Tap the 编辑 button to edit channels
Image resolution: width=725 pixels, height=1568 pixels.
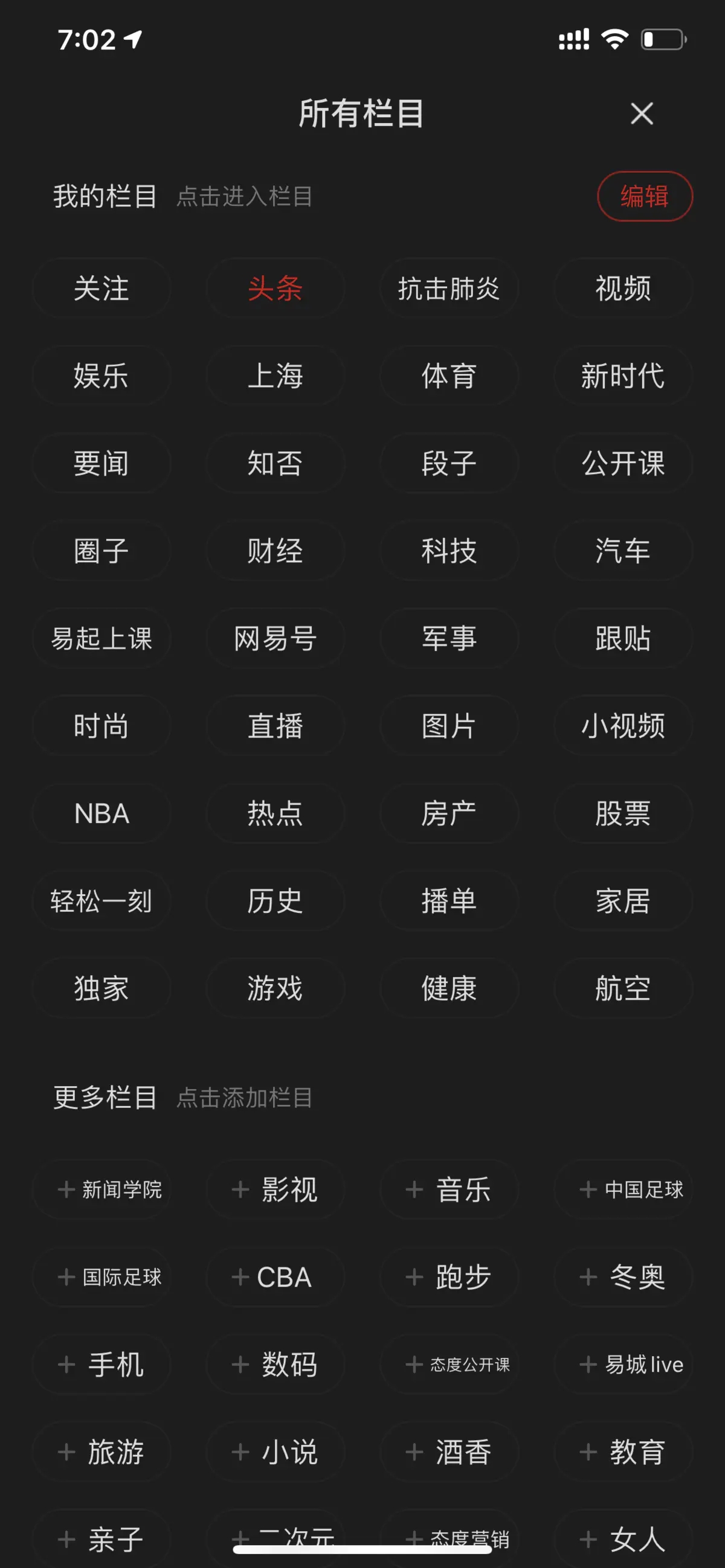point(645,196)
